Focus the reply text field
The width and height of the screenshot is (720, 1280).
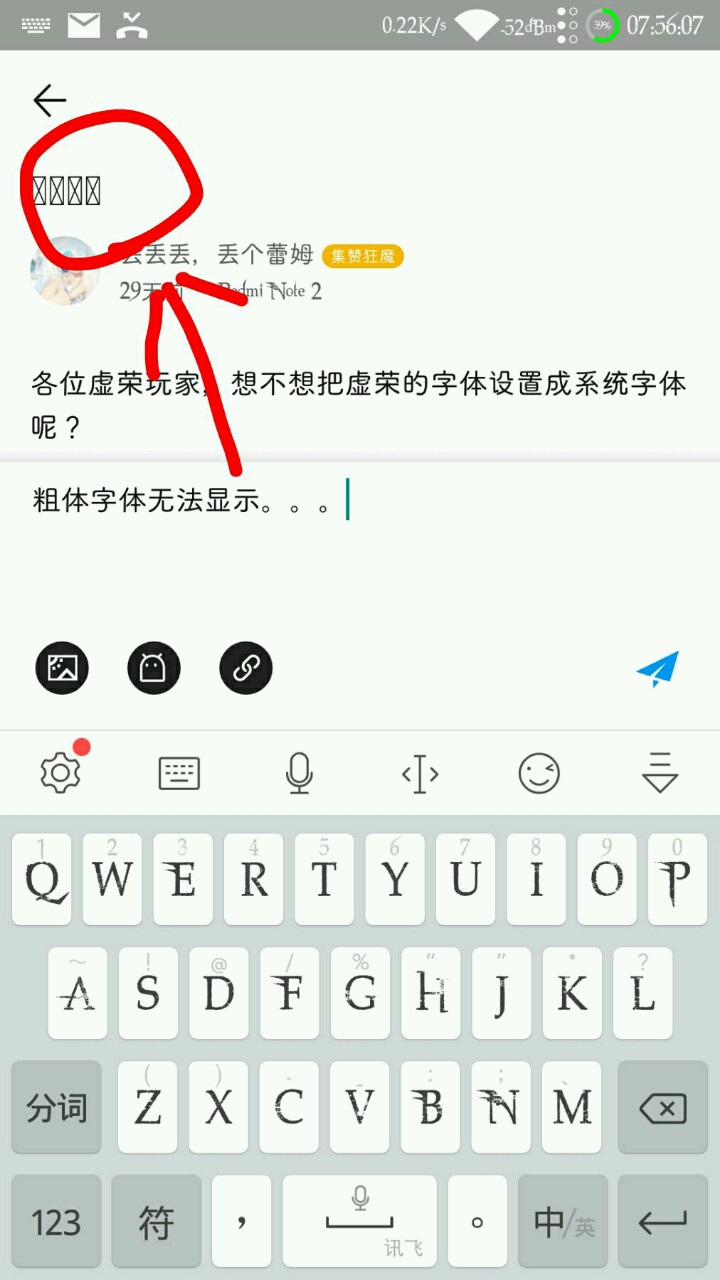click(x=360, y=540)
